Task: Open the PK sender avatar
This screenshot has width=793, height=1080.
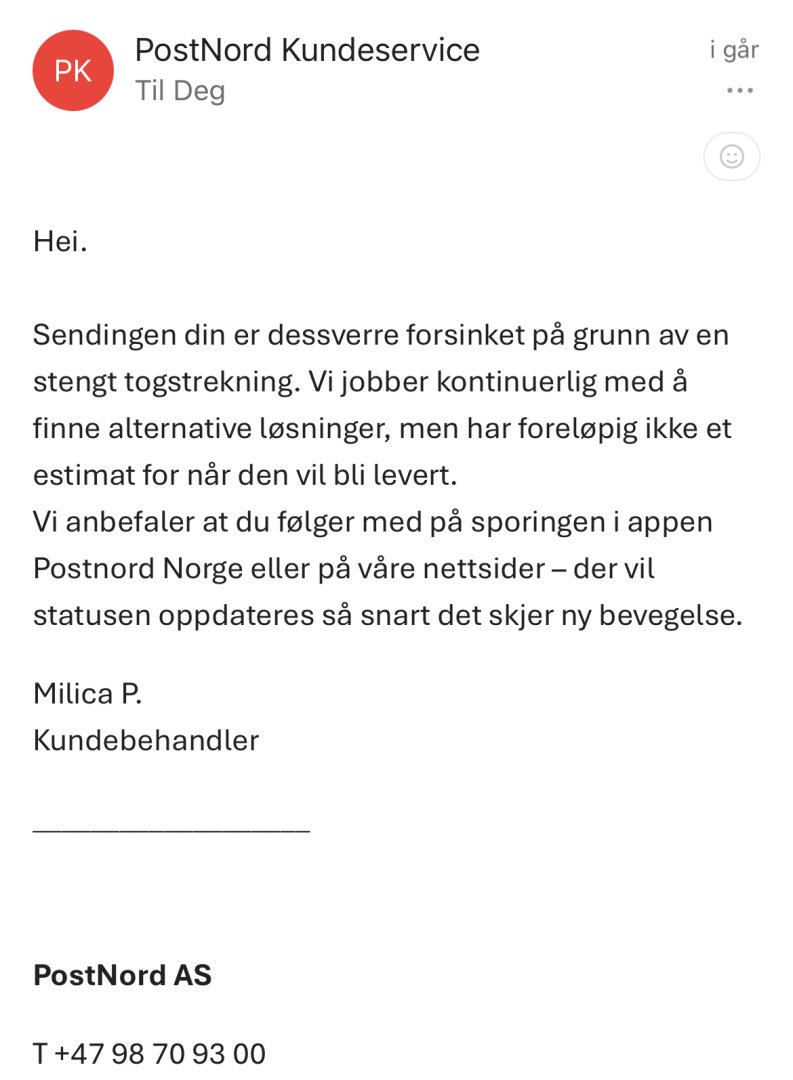Action: (x=72, y=71)
